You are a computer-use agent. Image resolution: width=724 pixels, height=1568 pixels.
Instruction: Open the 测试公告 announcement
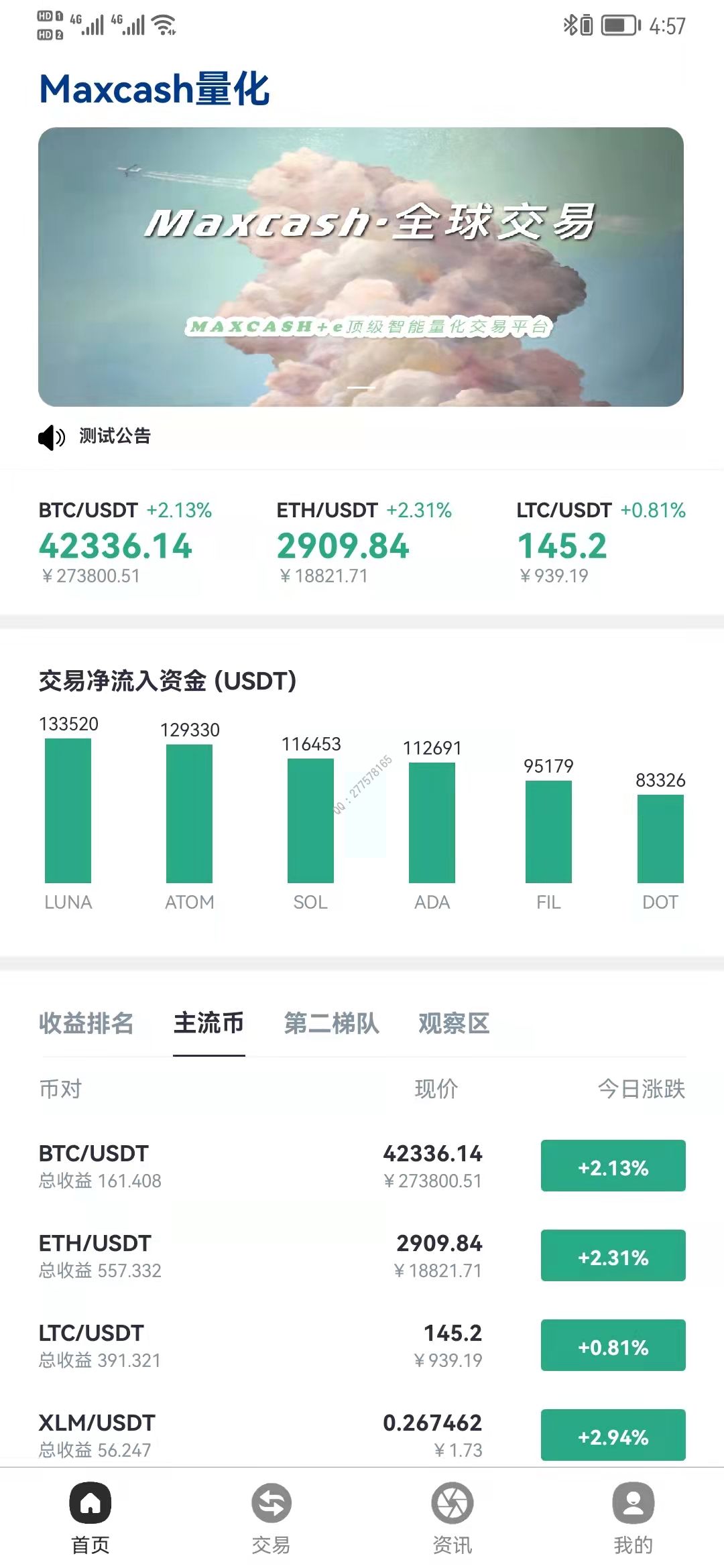click(x=115, y=436)
